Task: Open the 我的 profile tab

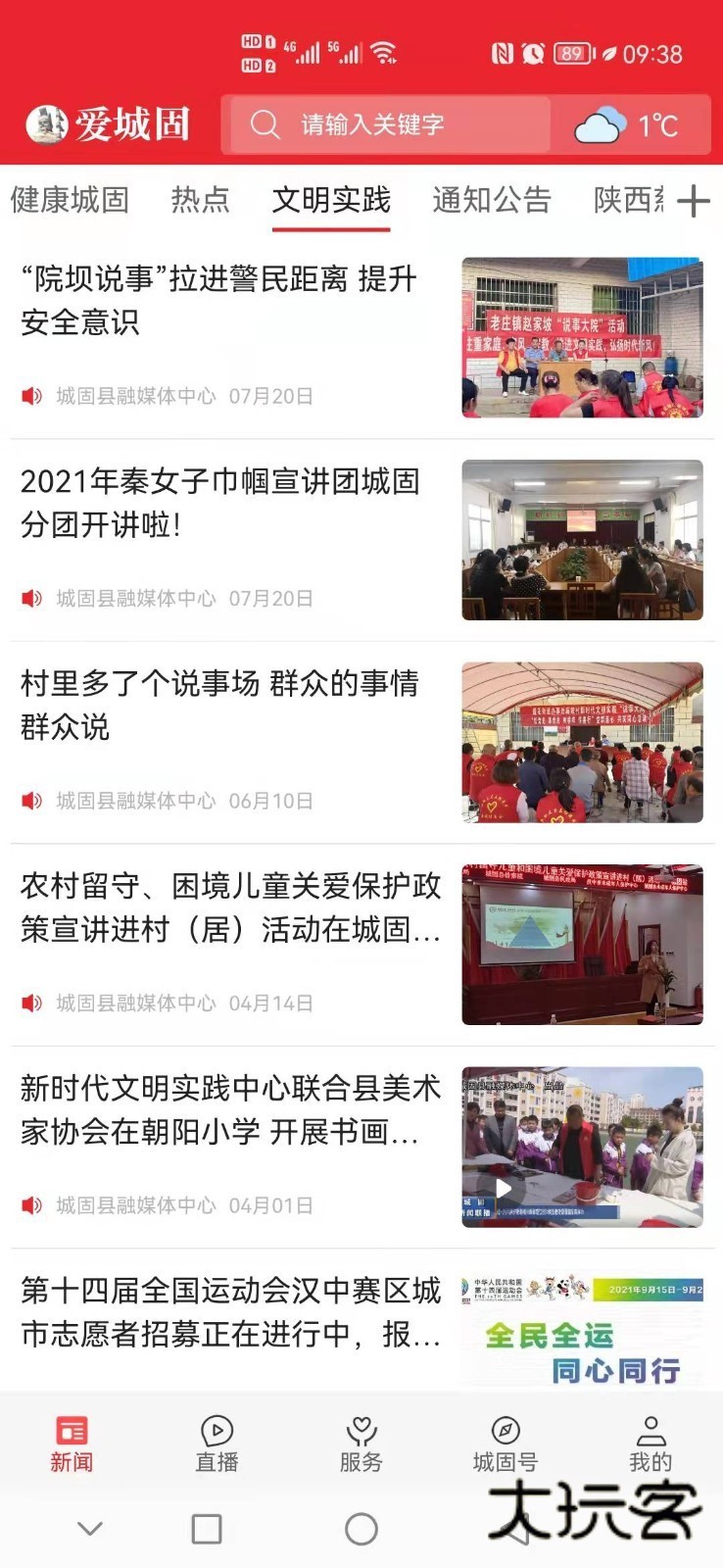Action: click(651, 1444)
